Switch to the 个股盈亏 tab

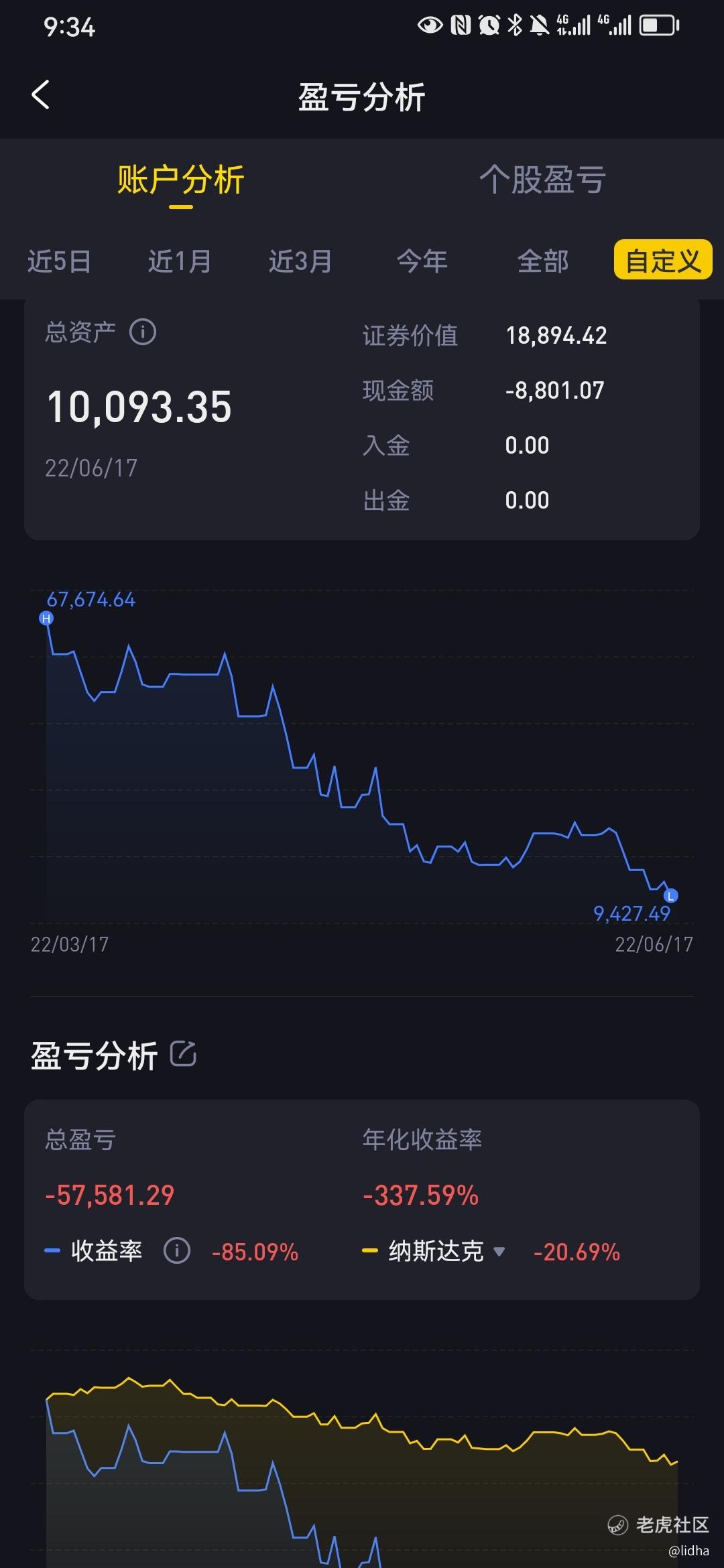(542, 180)
